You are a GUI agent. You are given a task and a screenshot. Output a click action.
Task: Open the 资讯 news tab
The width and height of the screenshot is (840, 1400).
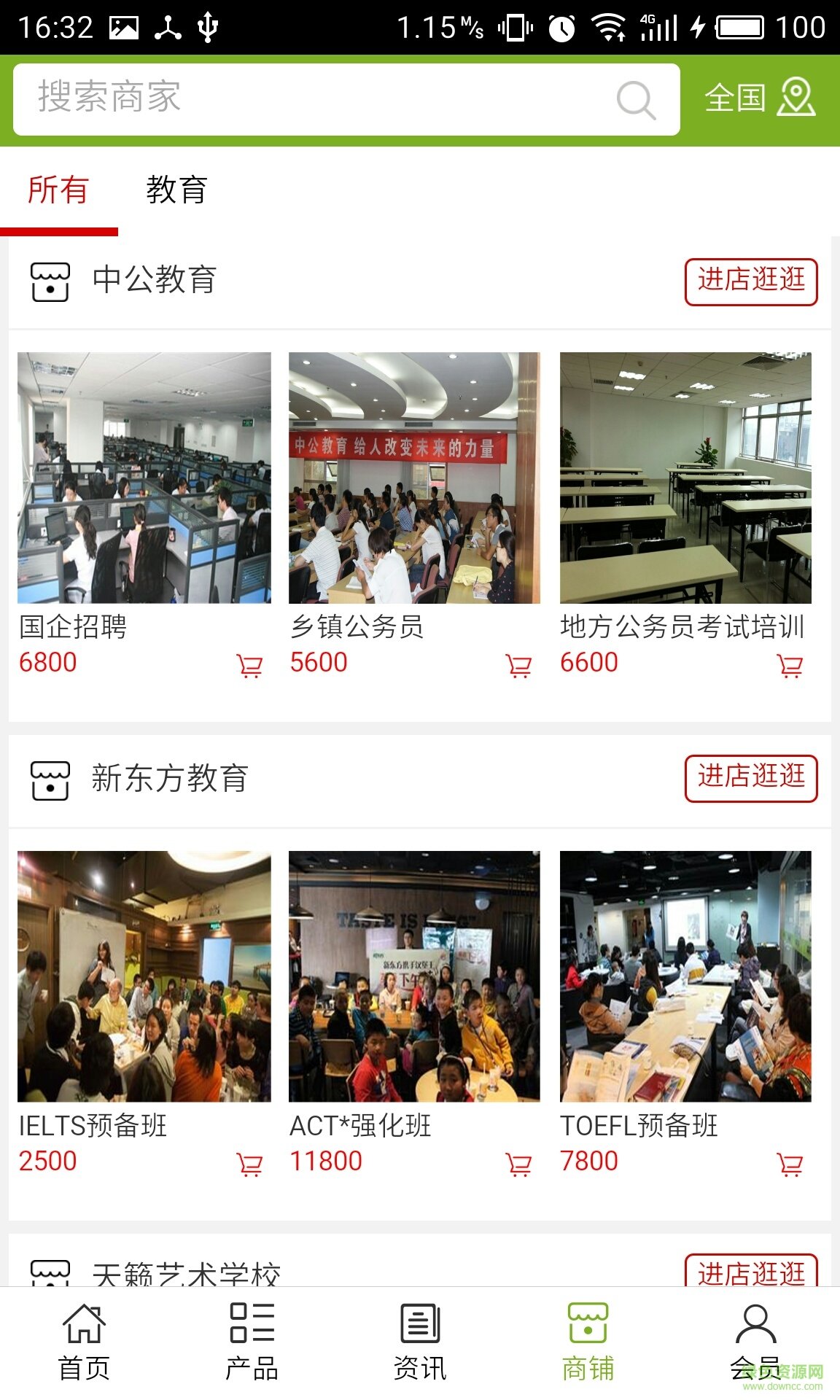(420, 1342)
